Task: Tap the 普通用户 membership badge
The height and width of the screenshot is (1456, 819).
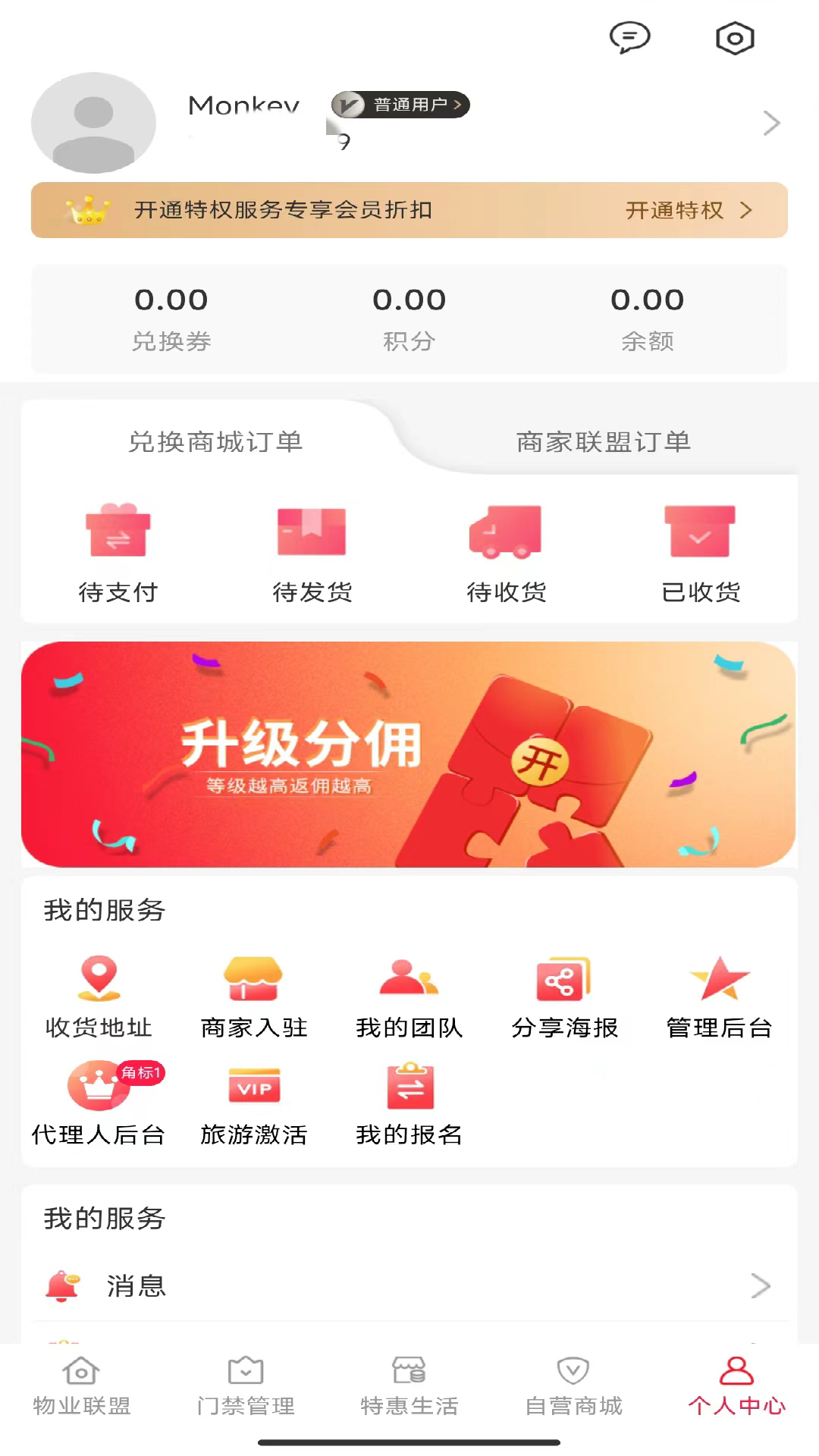Action: point(400,105)
